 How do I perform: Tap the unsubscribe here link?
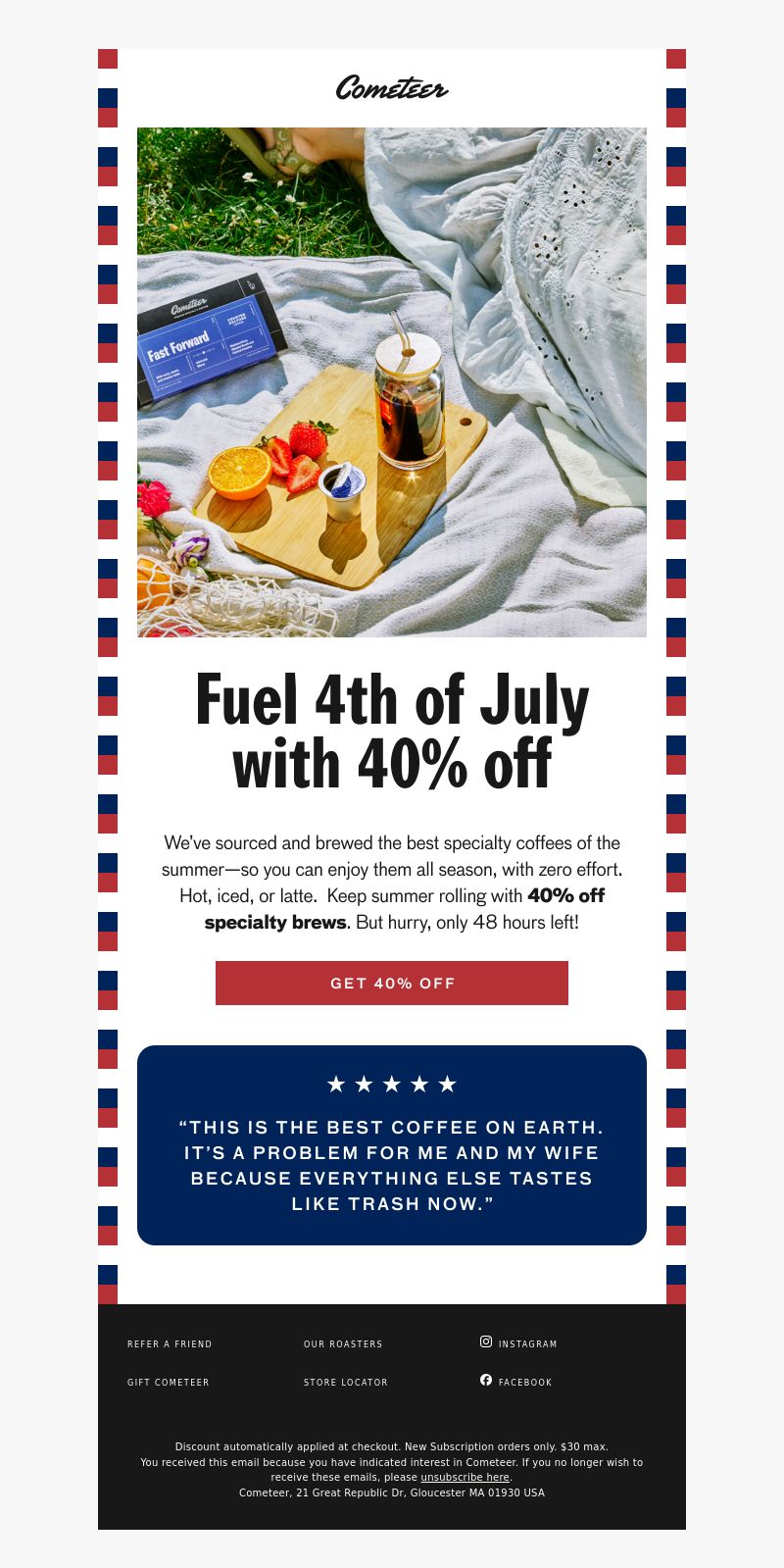[465, 1477]
